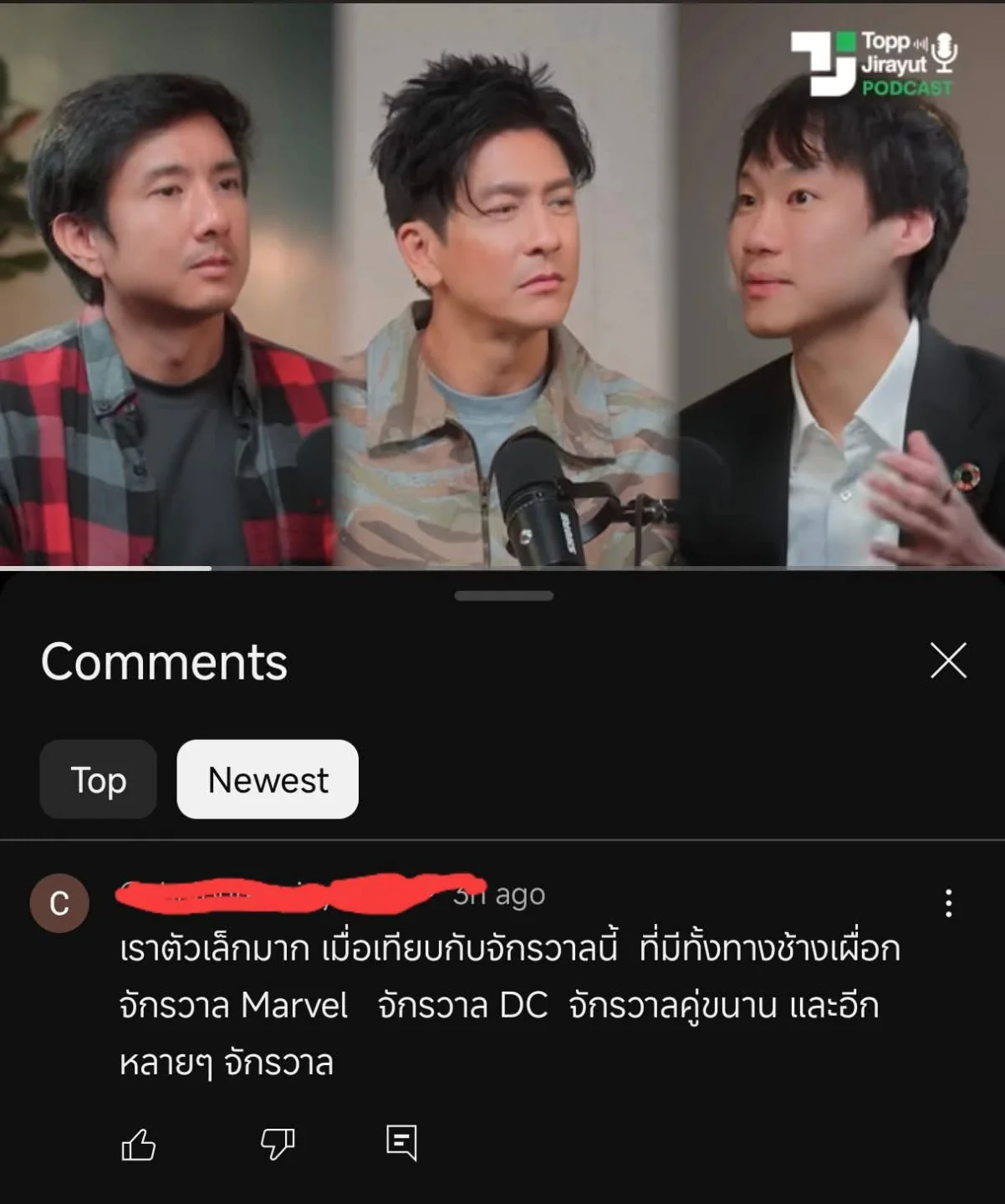Reply to the comment about จักรวาล Marvel
The width and height of the screenshot is (1005, 1204).
coord(401,1142)
